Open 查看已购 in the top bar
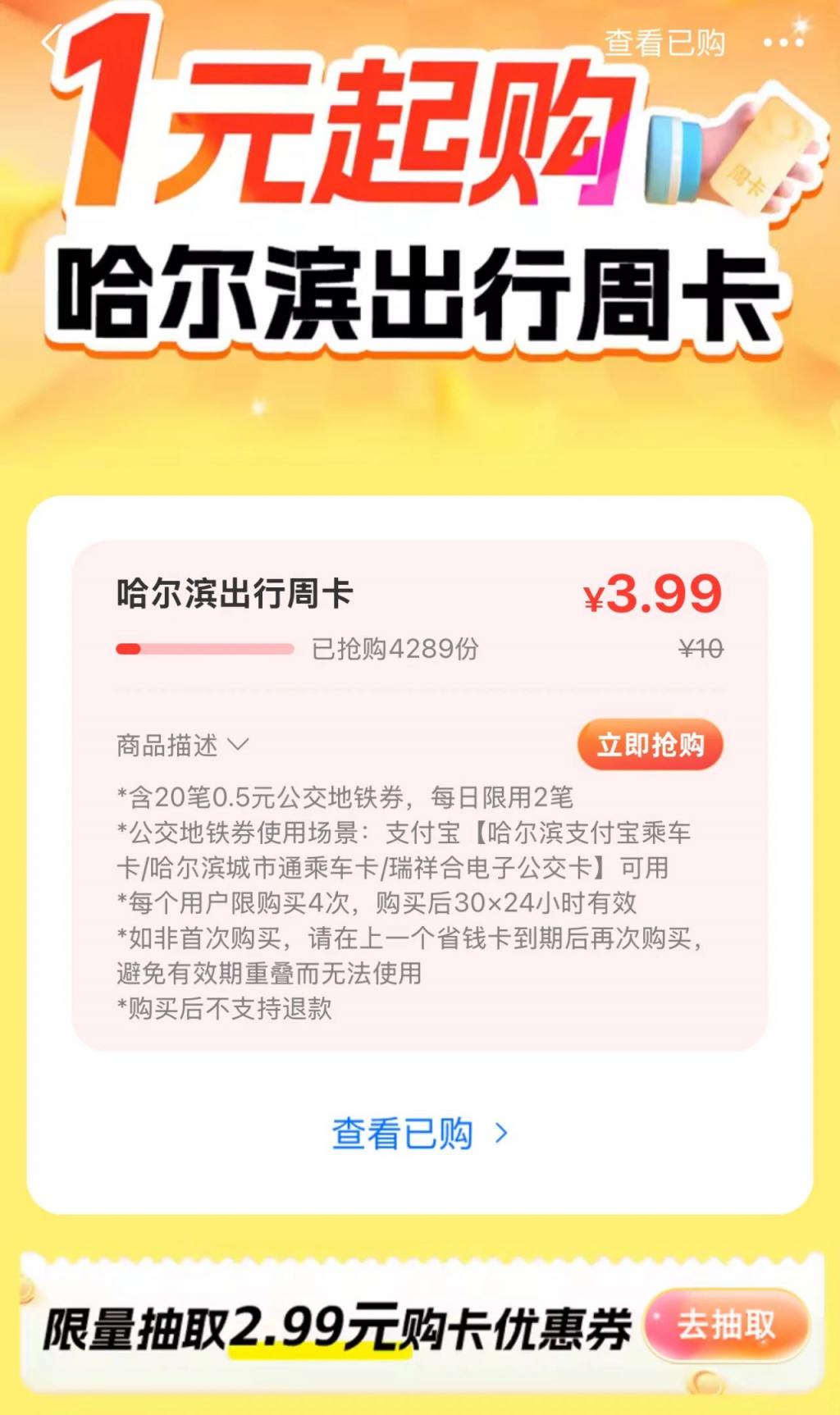This screenshot has height=1415, width=840. [664, 43]
